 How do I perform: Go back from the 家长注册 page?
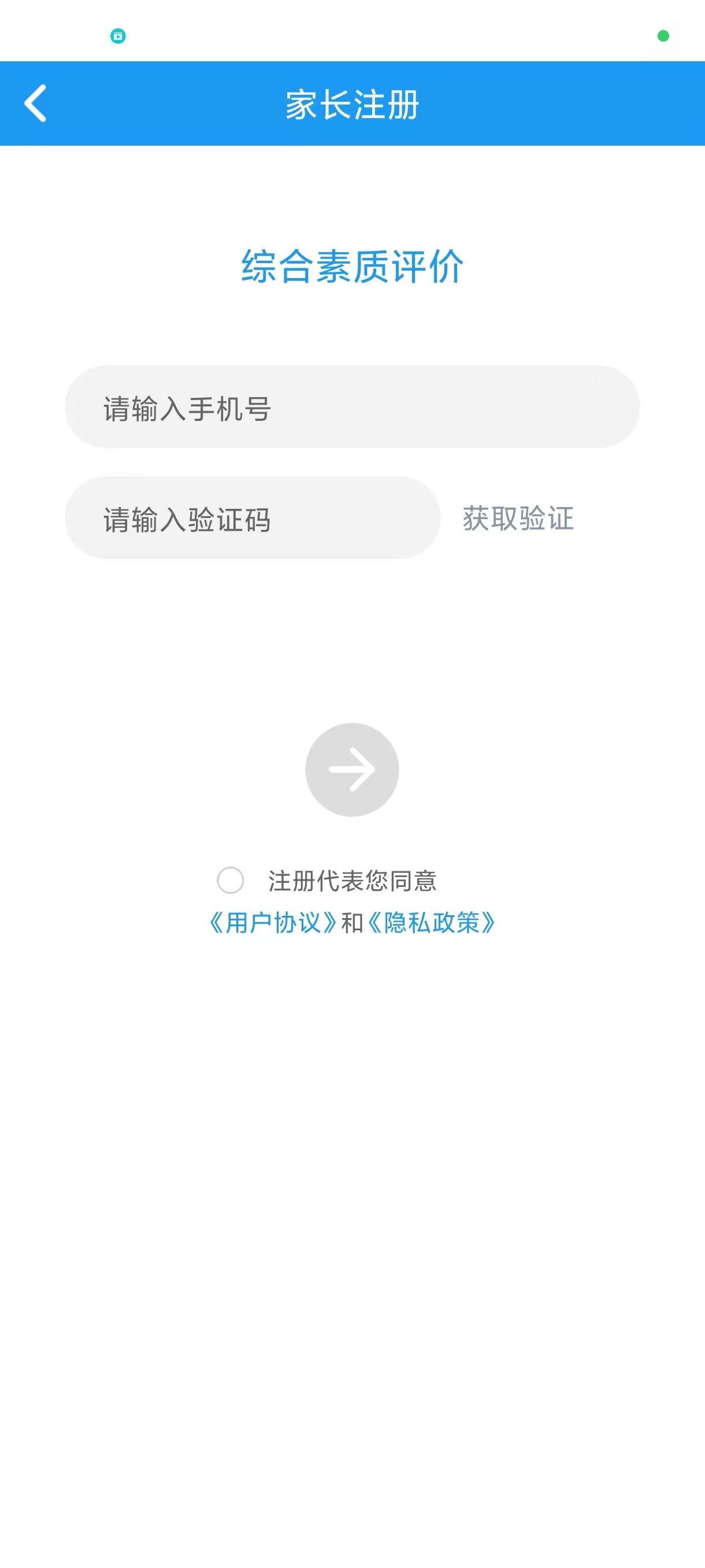point(35,103)
